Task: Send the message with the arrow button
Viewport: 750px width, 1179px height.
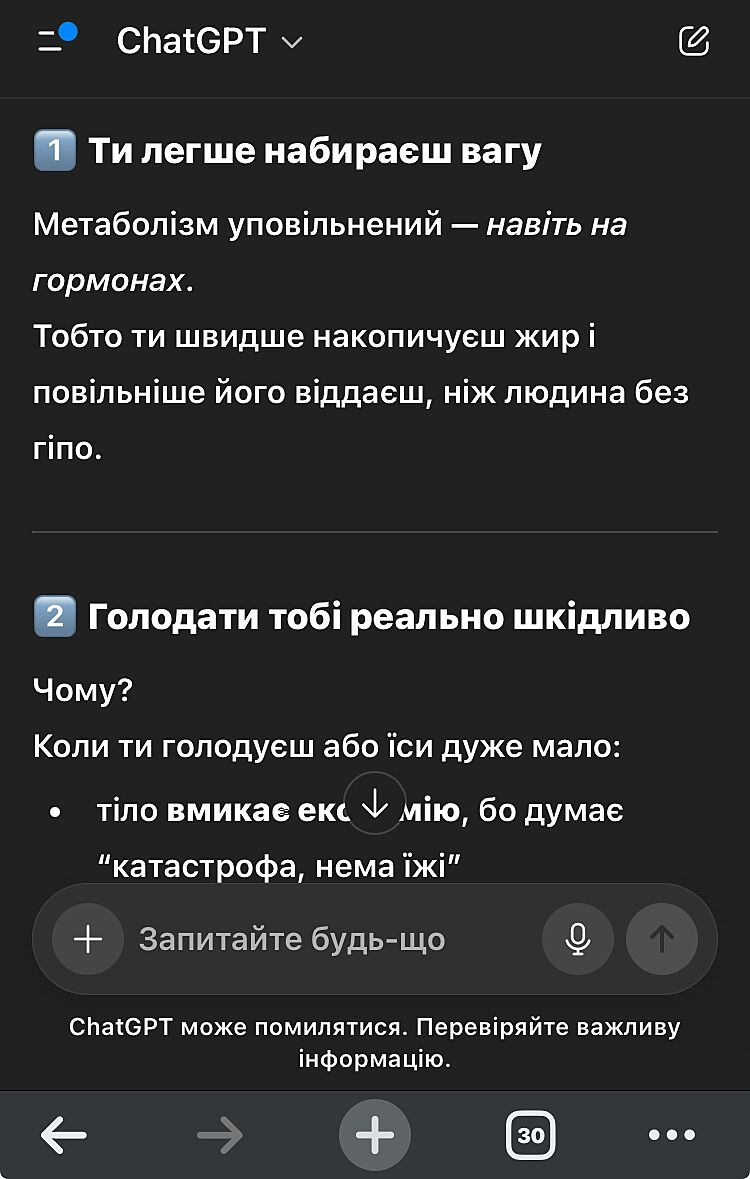Action: point(661,939)
